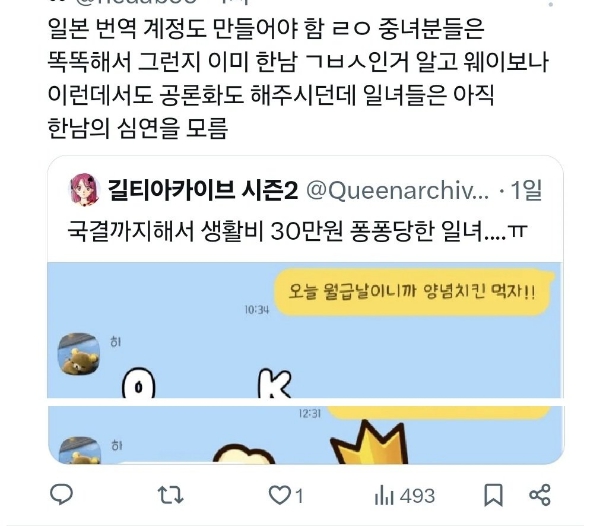Reply to this tweet
Viewport: 600px width, 526px height.
pos(62,494)
